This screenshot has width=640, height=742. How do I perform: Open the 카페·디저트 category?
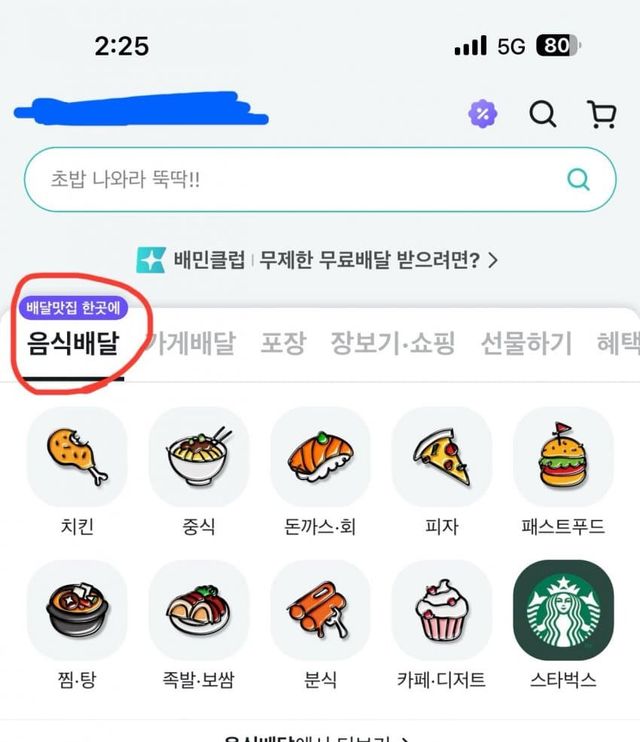(441, 611)
